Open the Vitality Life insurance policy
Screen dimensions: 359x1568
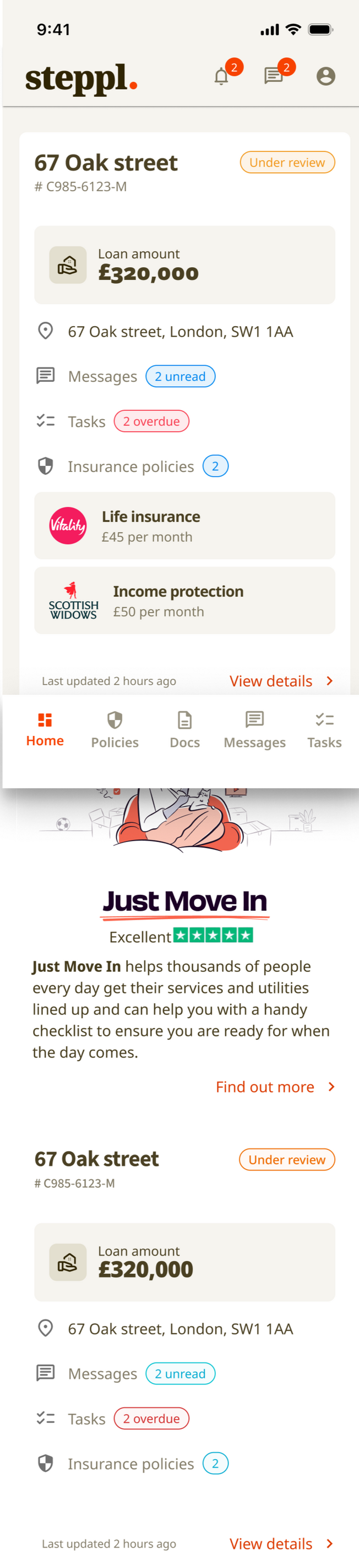click(184, 525)
